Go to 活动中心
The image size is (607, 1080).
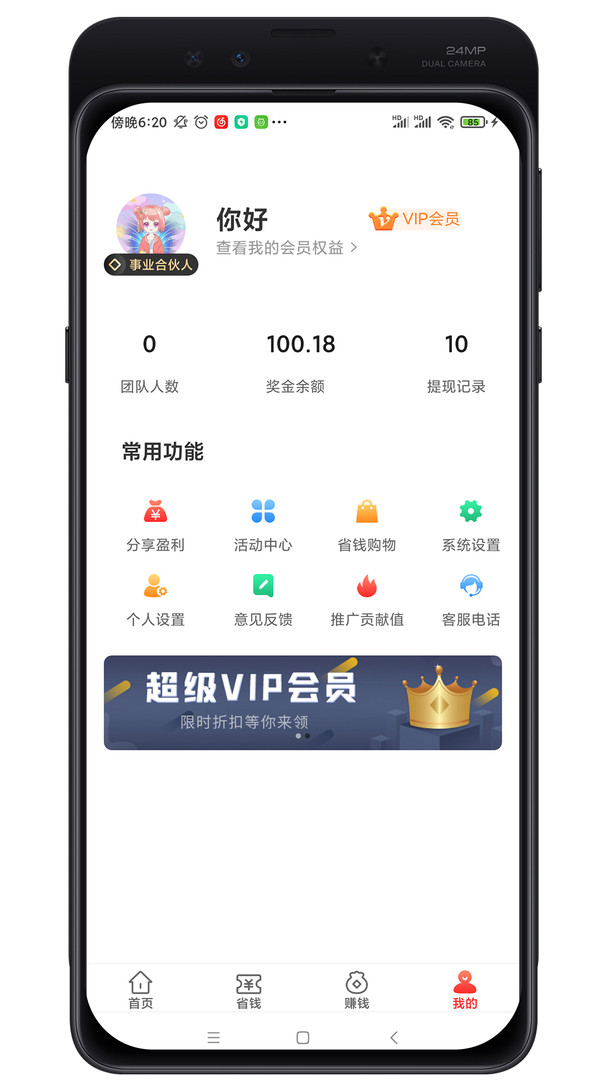point(263,525)
